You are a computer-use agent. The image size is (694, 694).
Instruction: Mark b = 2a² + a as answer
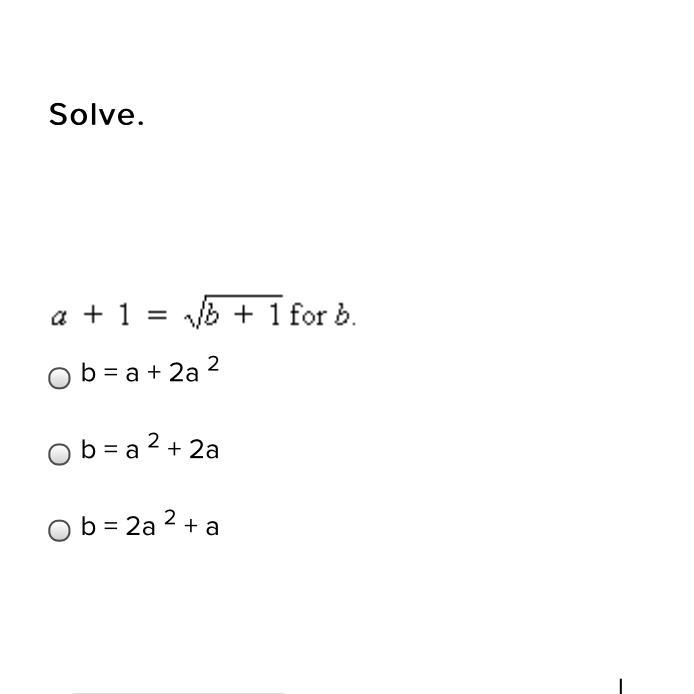click(x=60, y=529)
